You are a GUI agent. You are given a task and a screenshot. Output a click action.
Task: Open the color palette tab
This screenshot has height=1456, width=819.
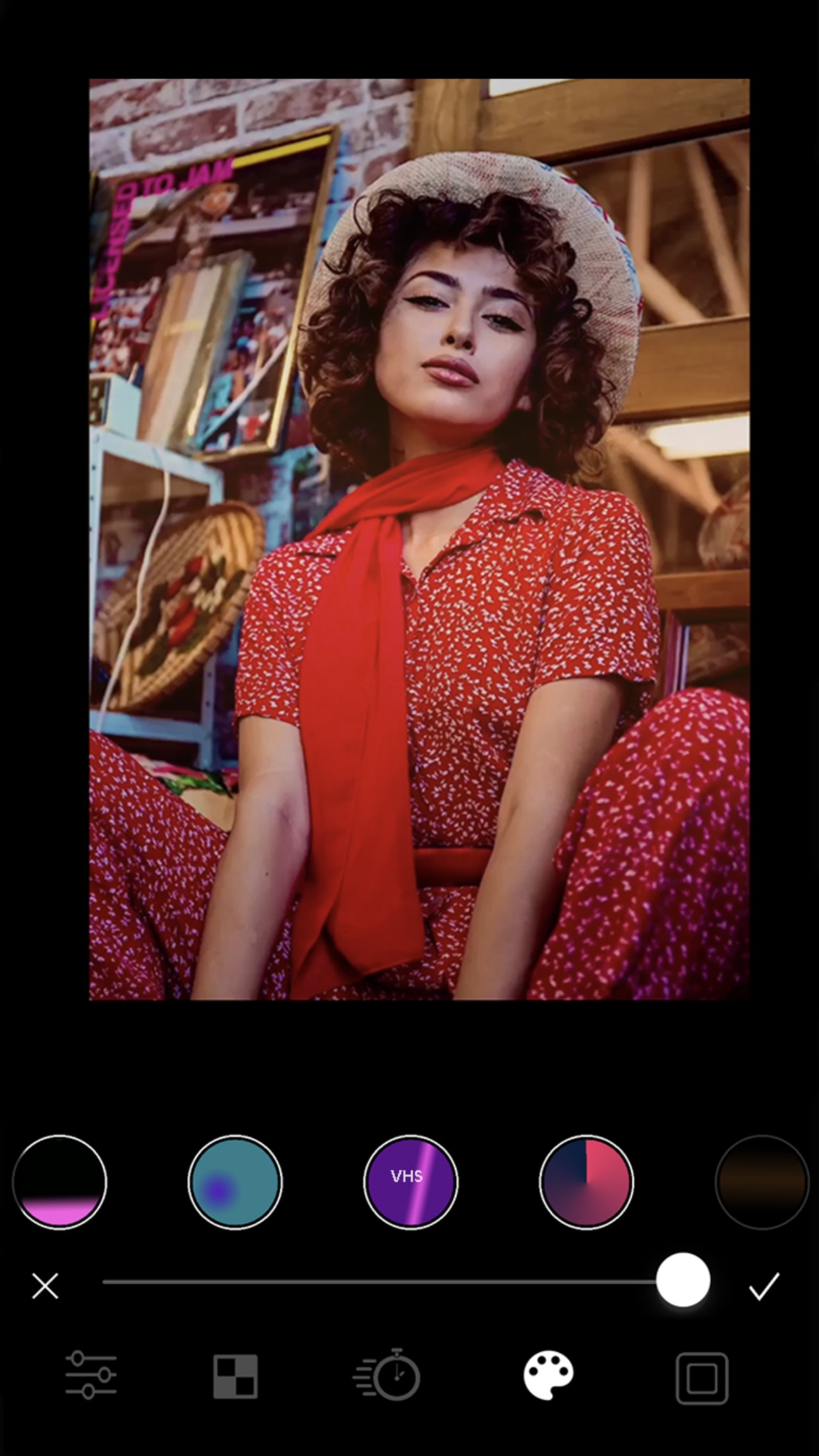(549, 1375)
